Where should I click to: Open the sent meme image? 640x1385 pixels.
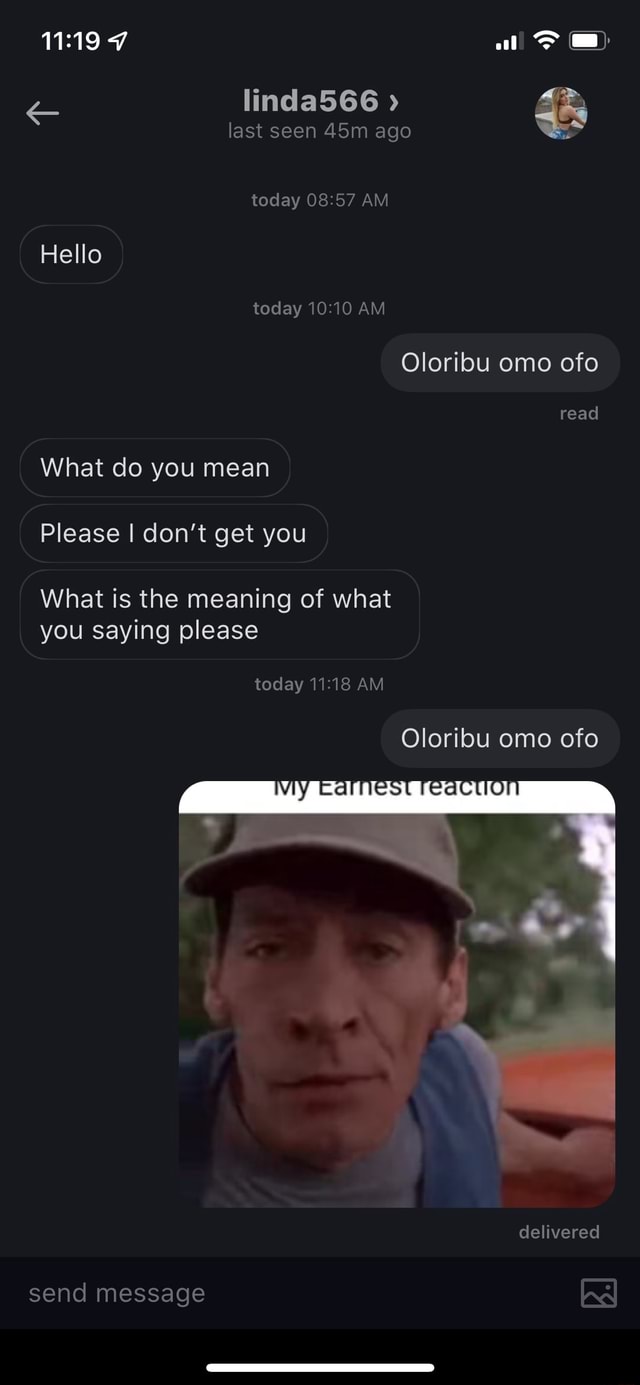[x=397, y=995]
